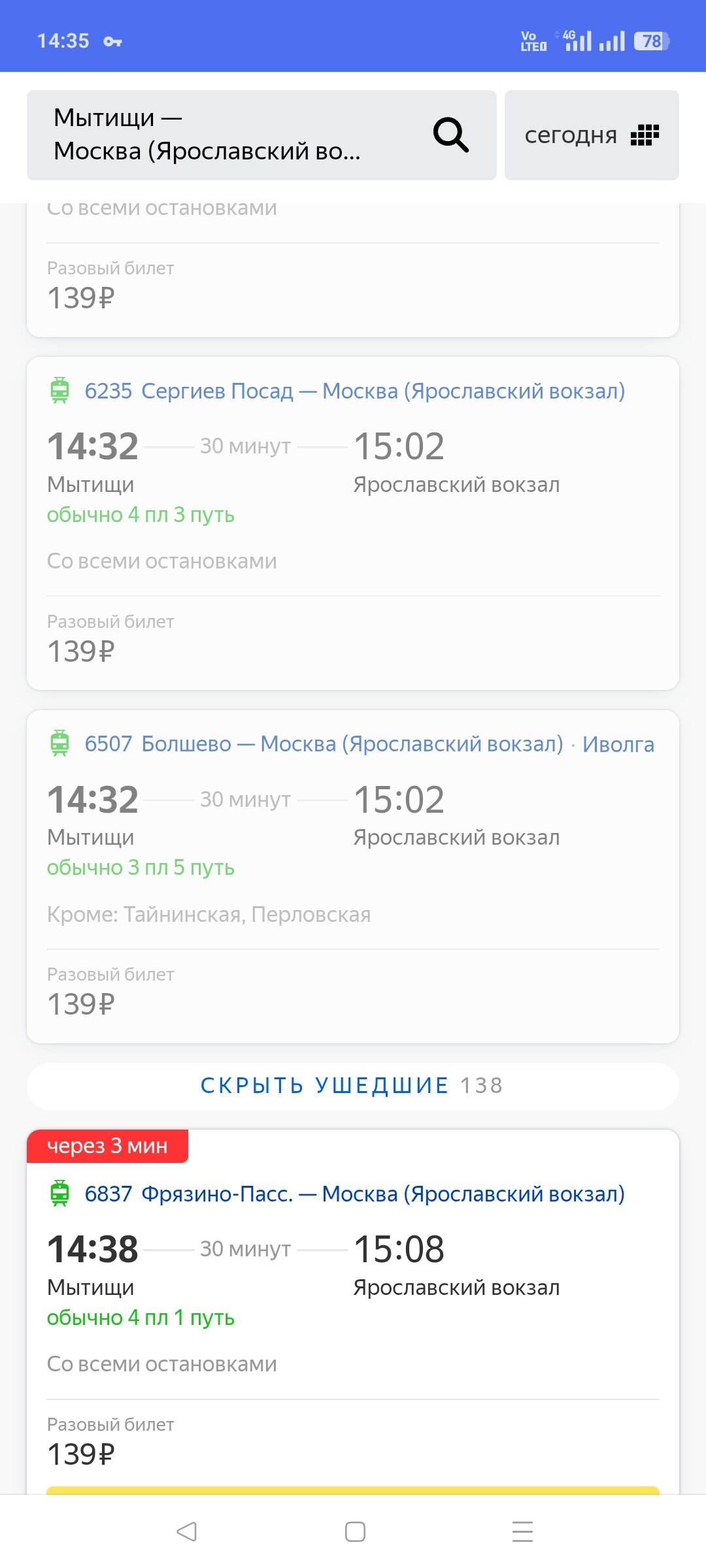Viewport: 706px width, 1568px height.
Task: Open the Мытищи — Москва route search field
Action: [x=222, y=135]
